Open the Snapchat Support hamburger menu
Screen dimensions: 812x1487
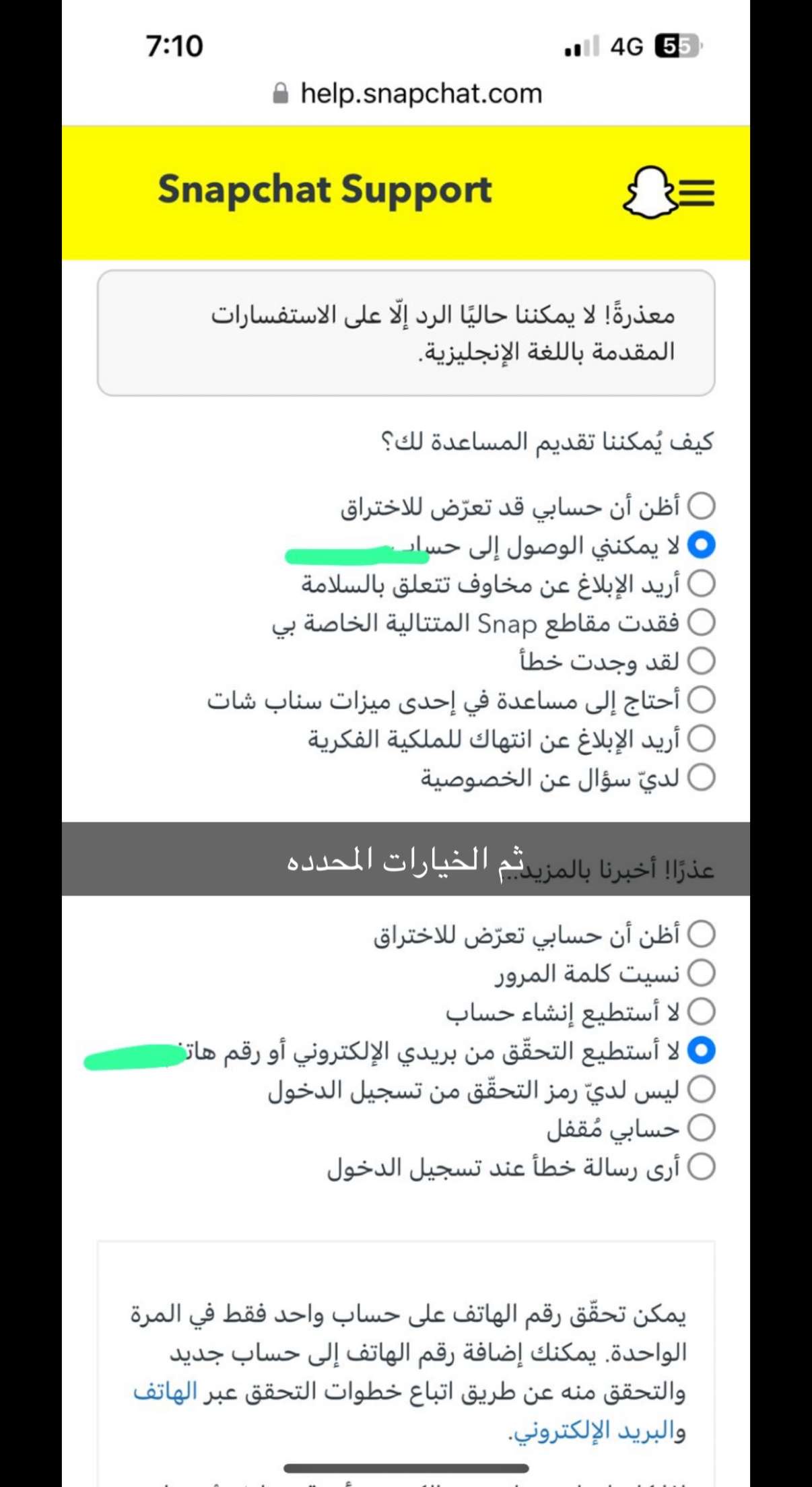coord(696,193)
